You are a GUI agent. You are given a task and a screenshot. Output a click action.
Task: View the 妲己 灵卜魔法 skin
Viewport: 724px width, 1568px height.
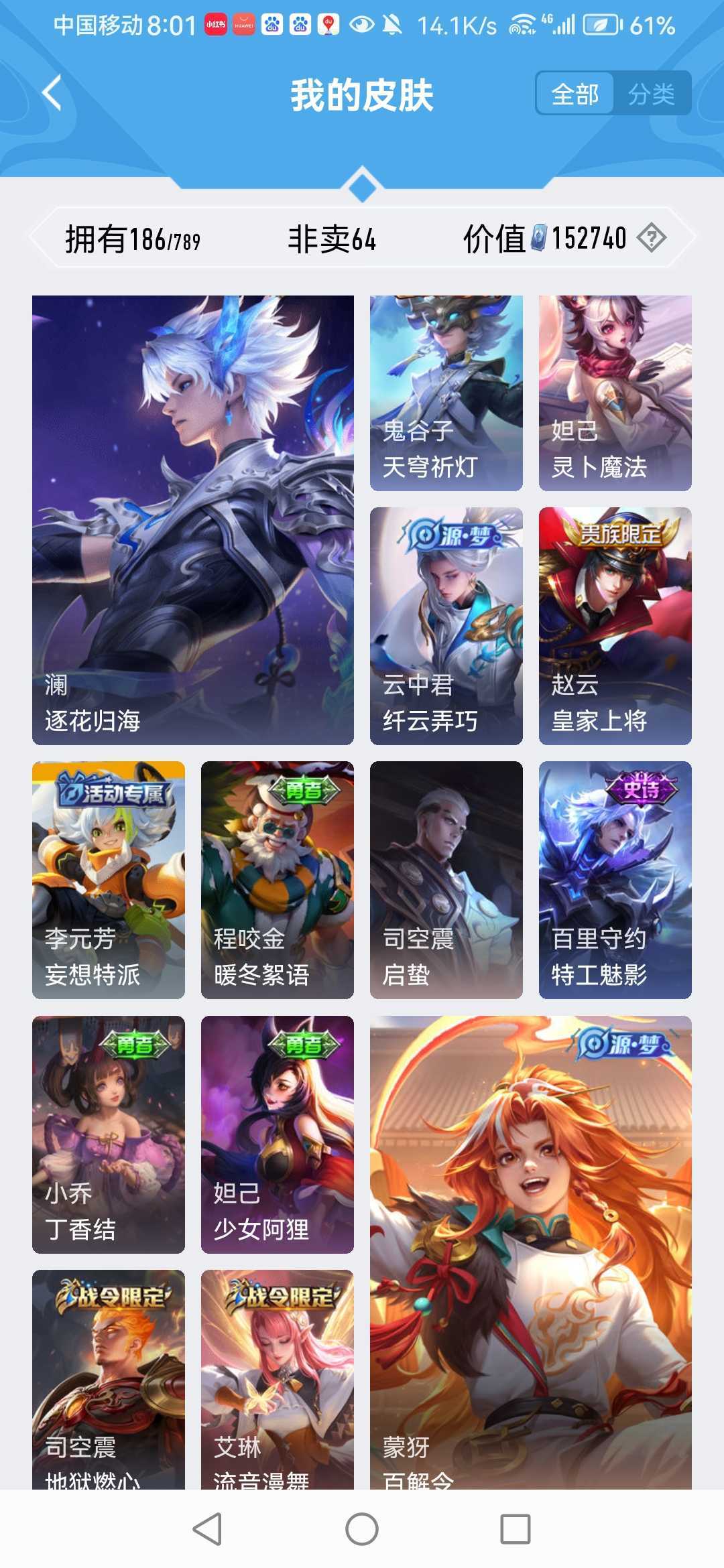(615, 393)
